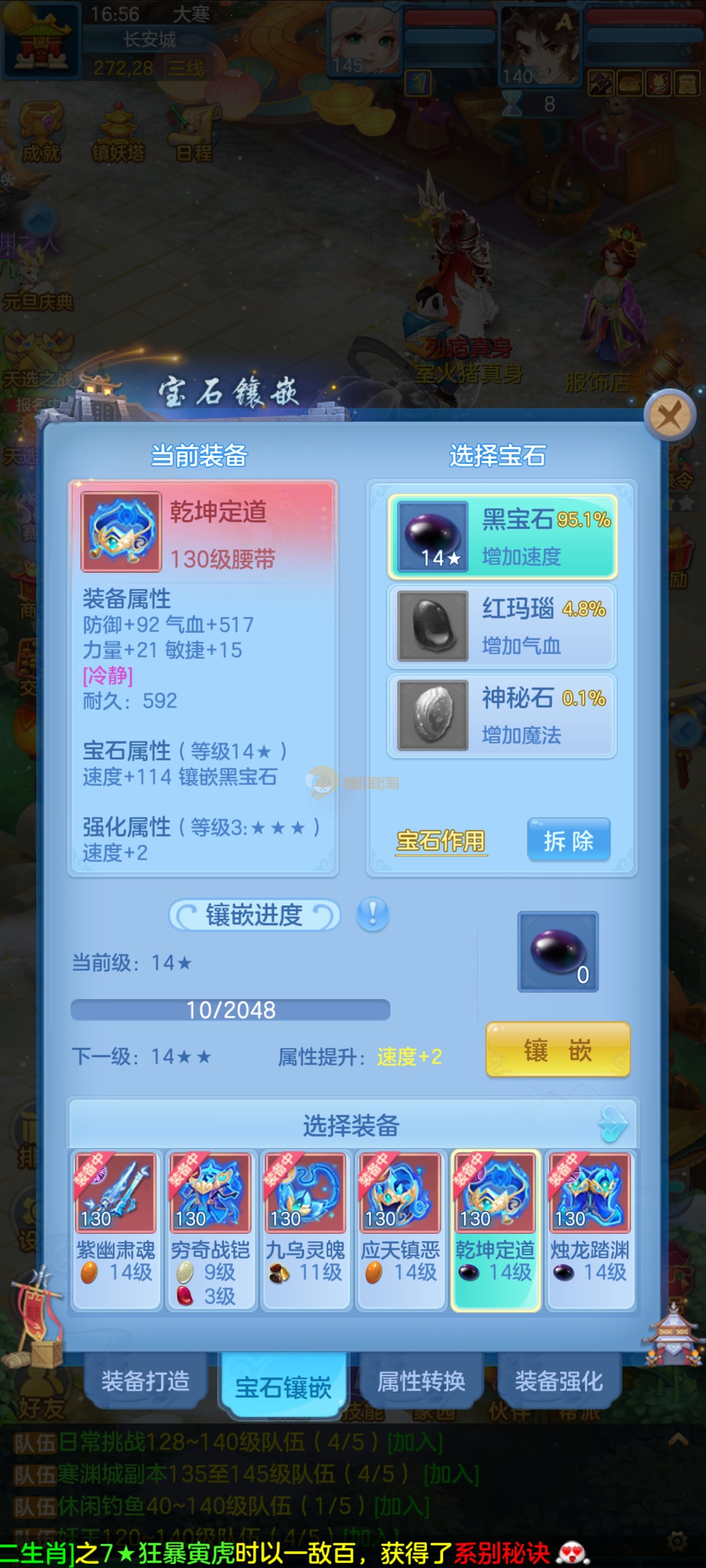706x1568 pixels.
Task: Select the 红玛瑙 gem option
Action: pos(502,626)
